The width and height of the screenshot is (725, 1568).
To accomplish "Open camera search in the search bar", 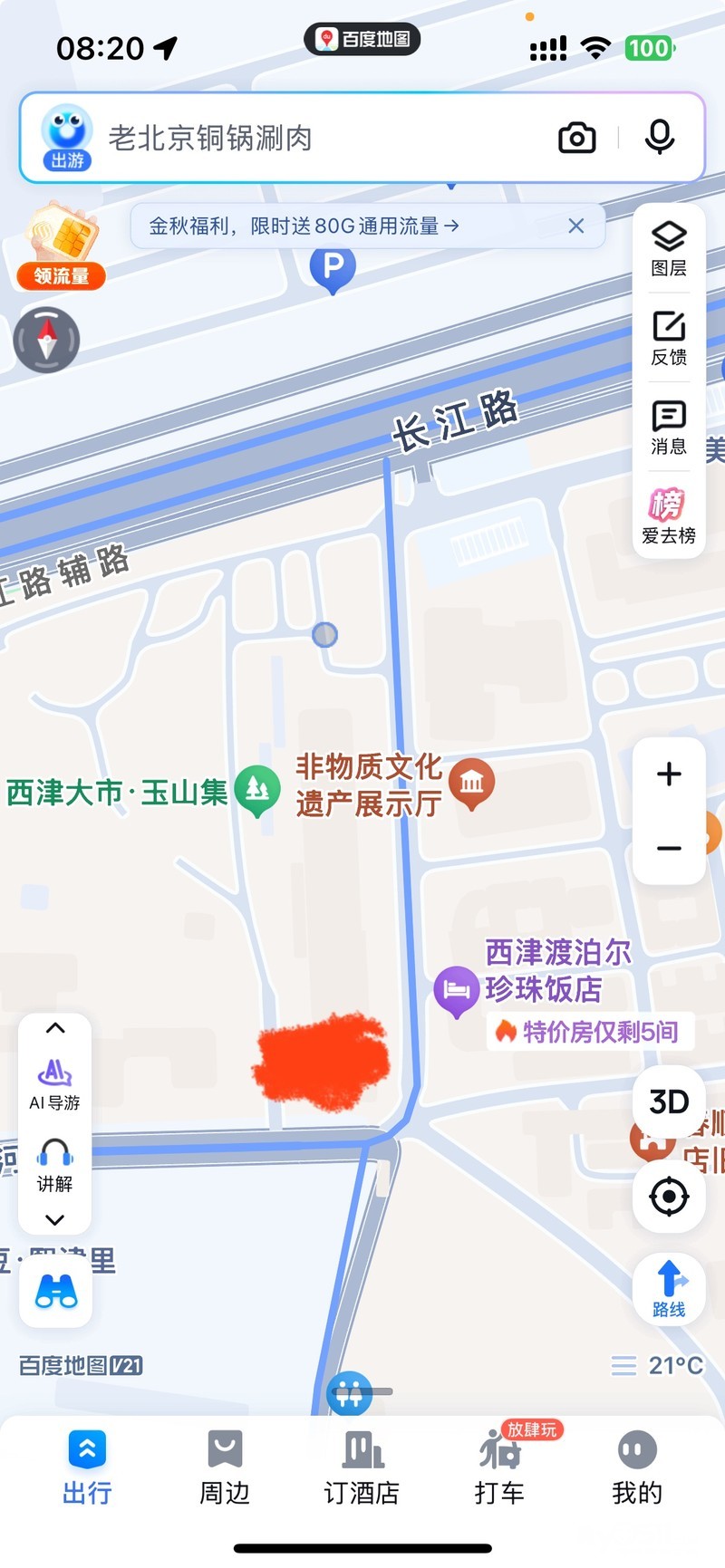I will [577, 139].
